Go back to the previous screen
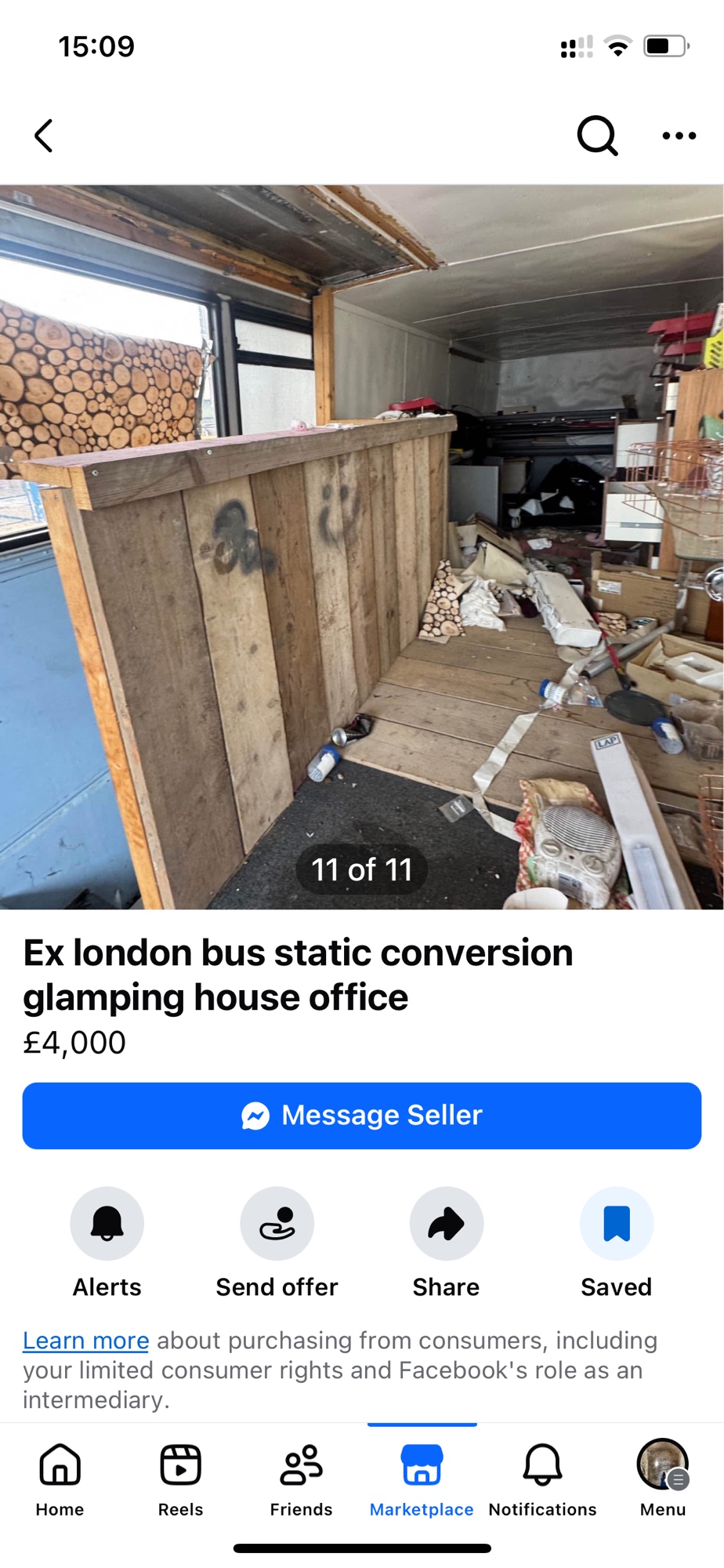 (x=44, y=136)
